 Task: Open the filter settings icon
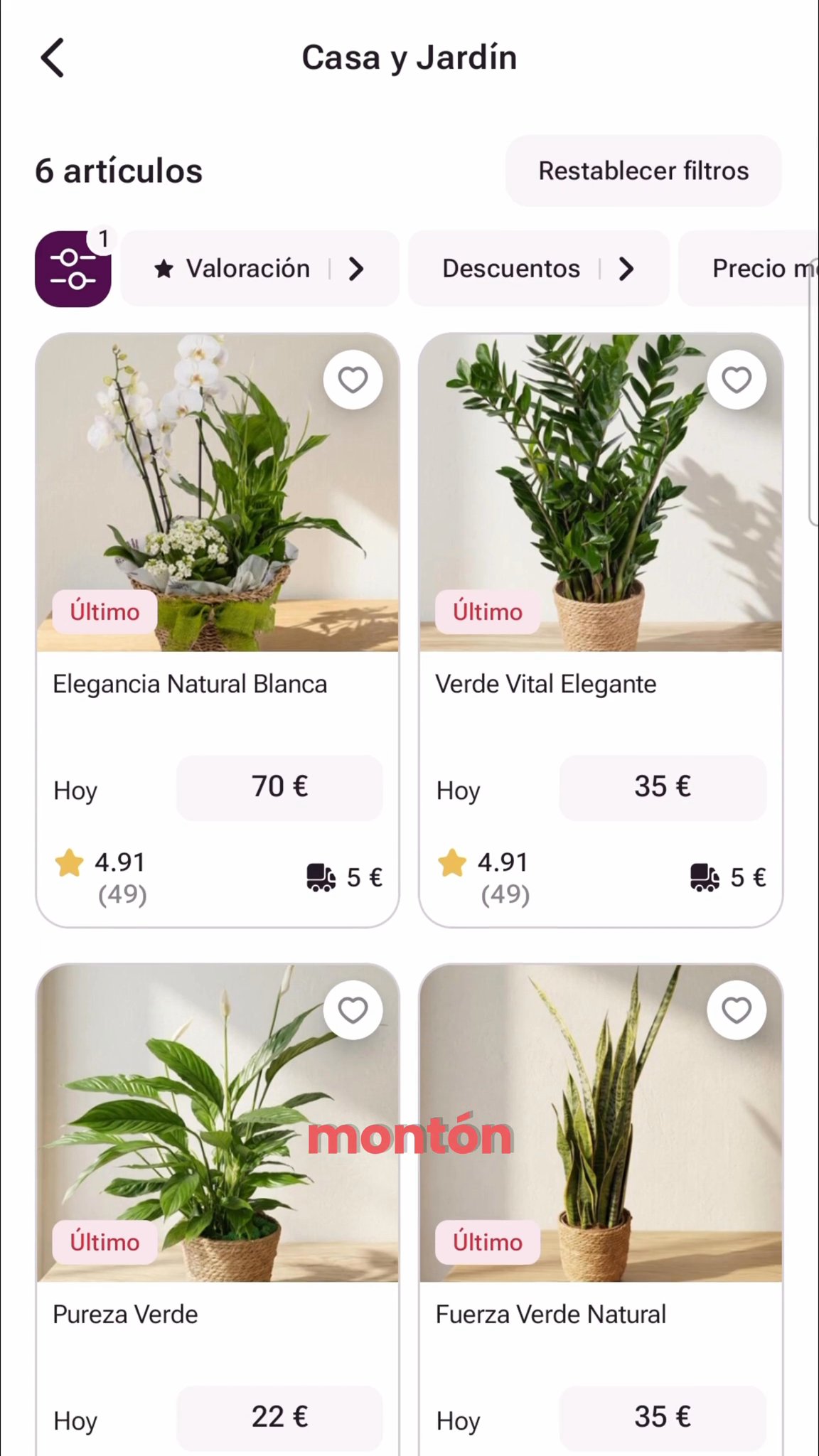pos(73,269)
